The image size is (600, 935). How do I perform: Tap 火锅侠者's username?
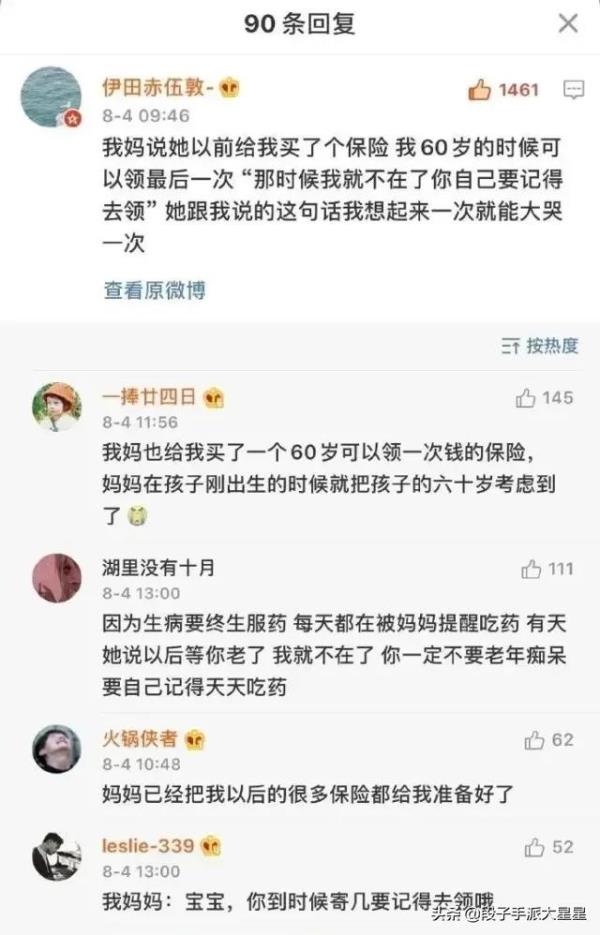(x=140, y=739)
